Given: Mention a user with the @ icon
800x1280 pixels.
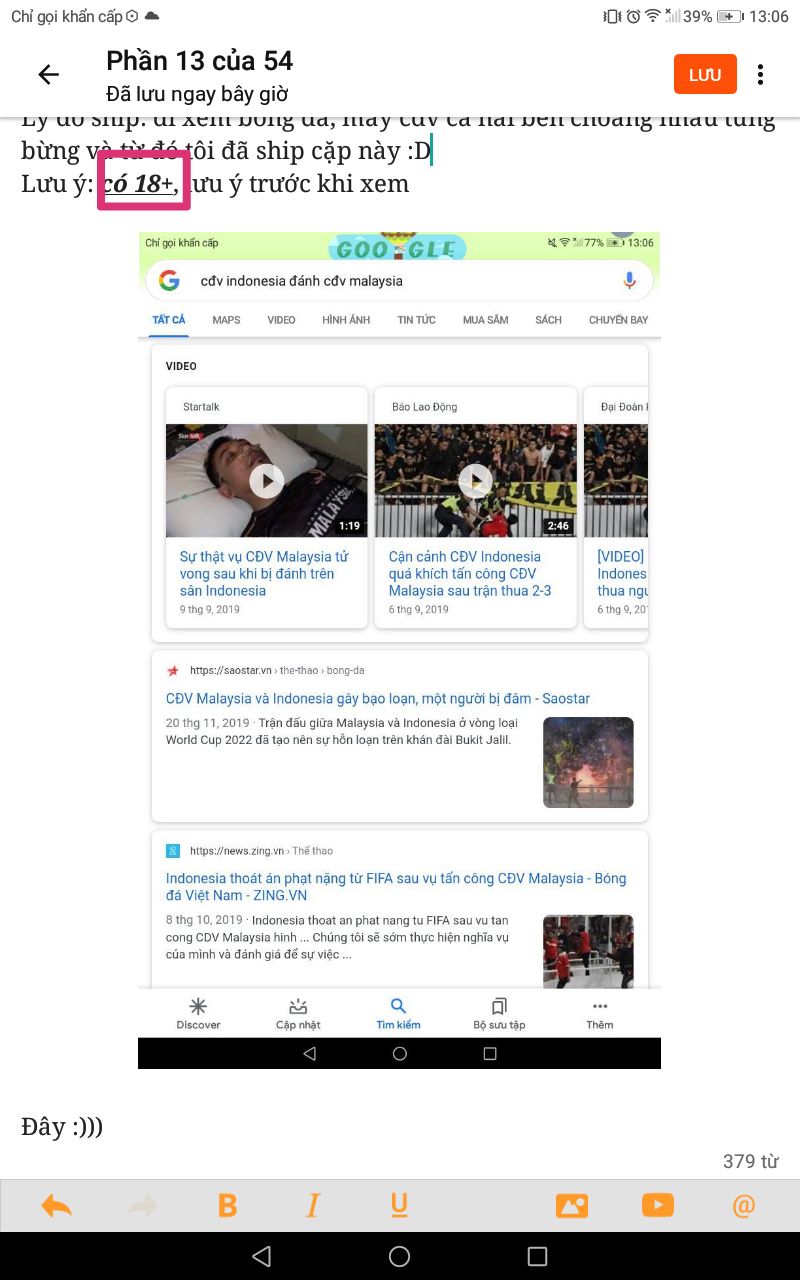Looking at the screenshot, I should click(743, 1206).
